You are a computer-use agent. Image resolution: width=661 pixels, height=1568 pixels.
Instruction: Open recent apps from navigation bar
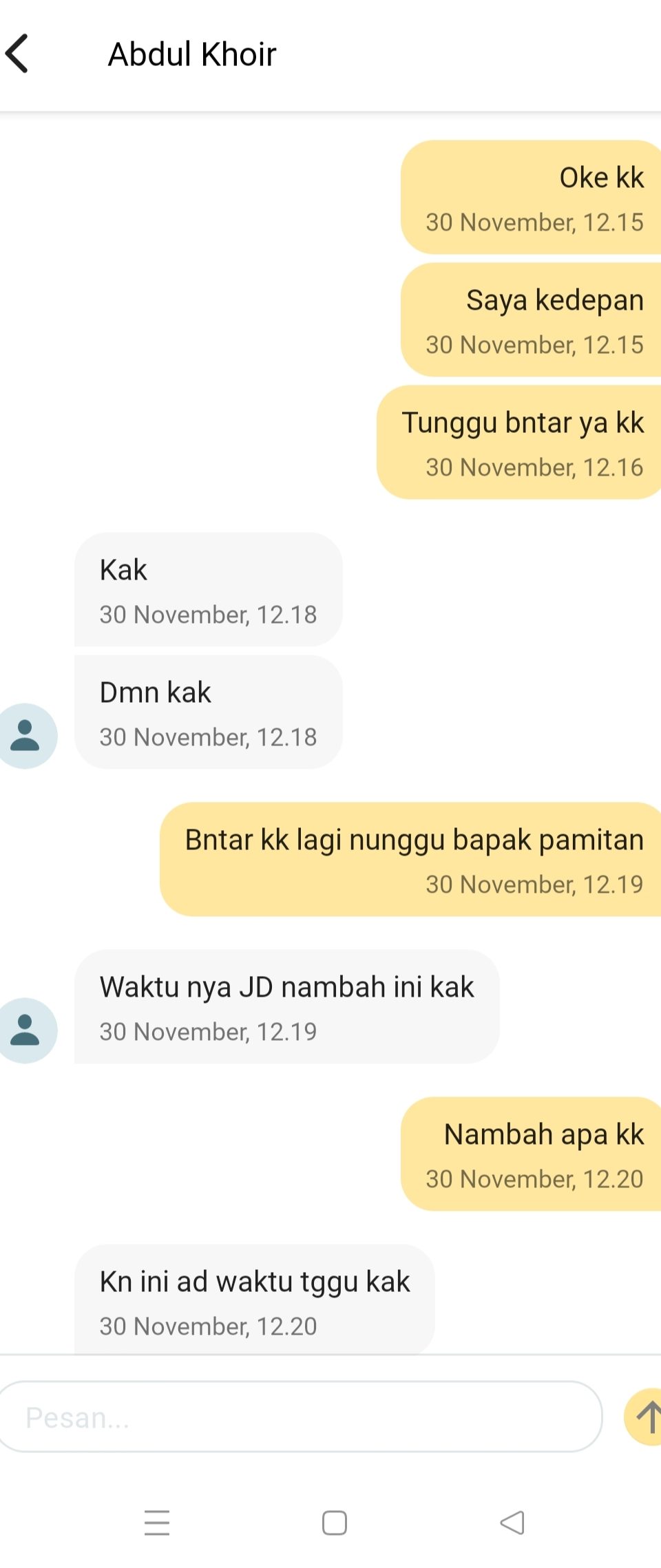157,1523
